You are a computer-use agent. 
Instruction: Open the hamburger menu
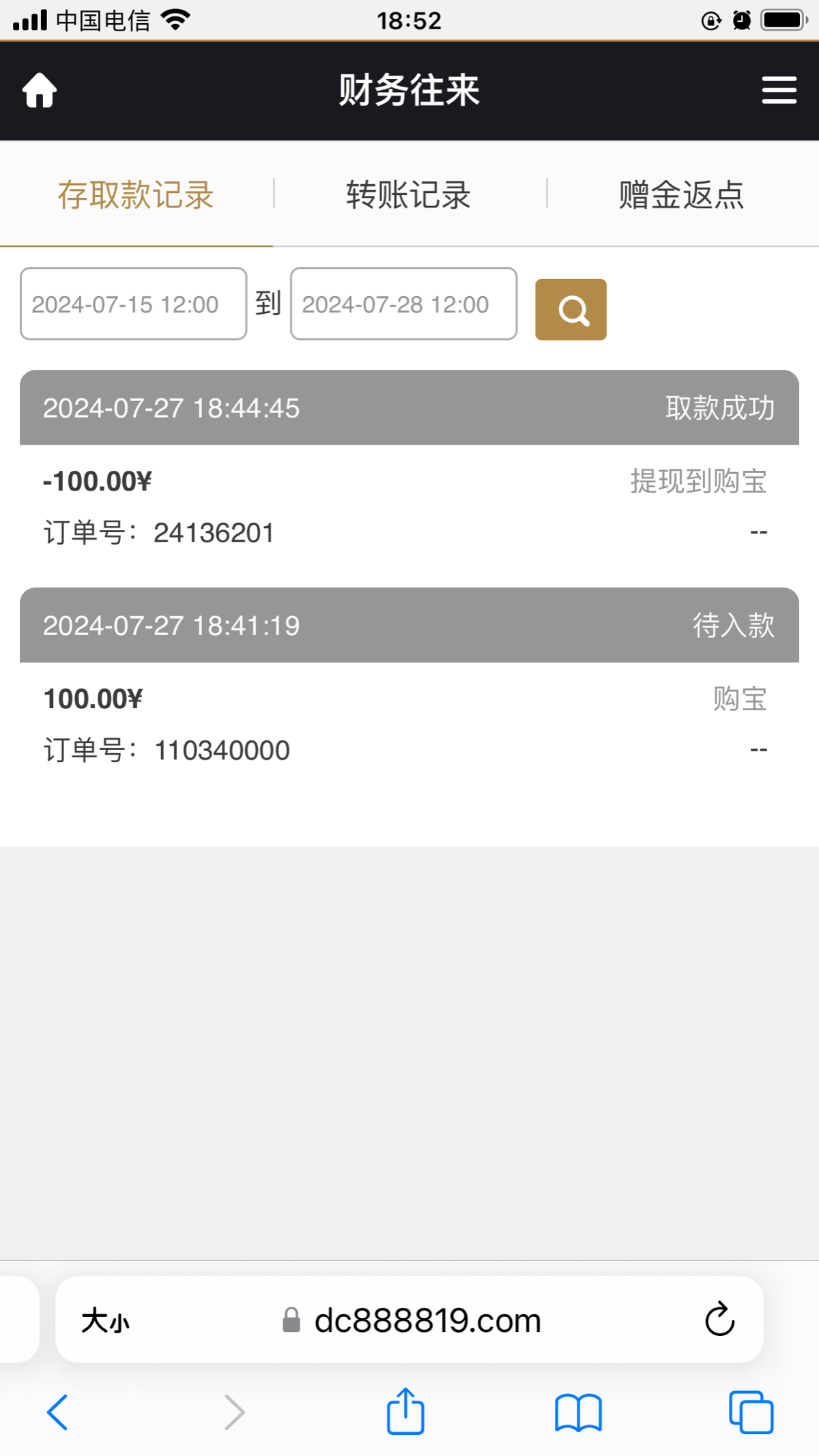pyautogui.click(x=779, y=90)
